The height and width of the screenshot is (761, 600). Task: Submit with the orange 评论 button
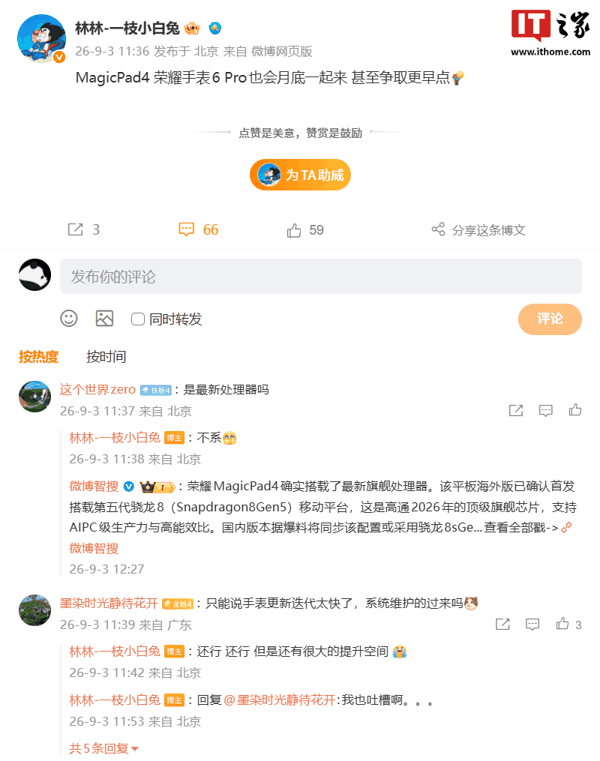coord(550,319)
